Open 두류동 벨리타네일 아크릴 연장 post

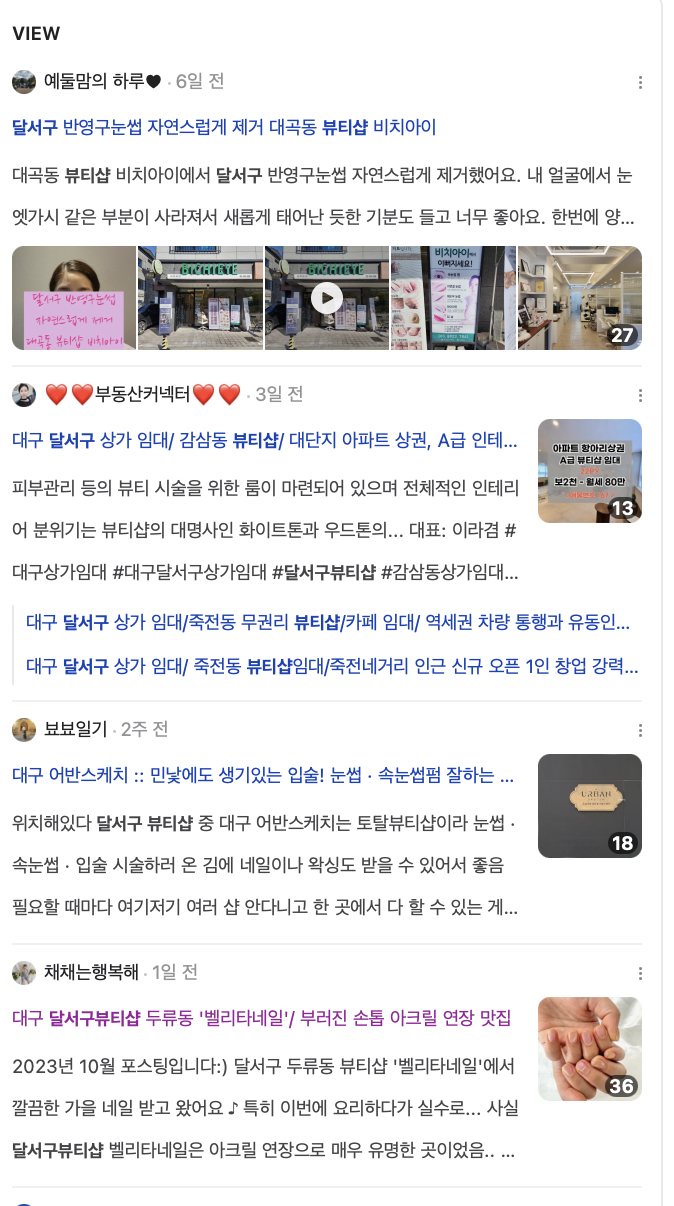(261, 1018)
